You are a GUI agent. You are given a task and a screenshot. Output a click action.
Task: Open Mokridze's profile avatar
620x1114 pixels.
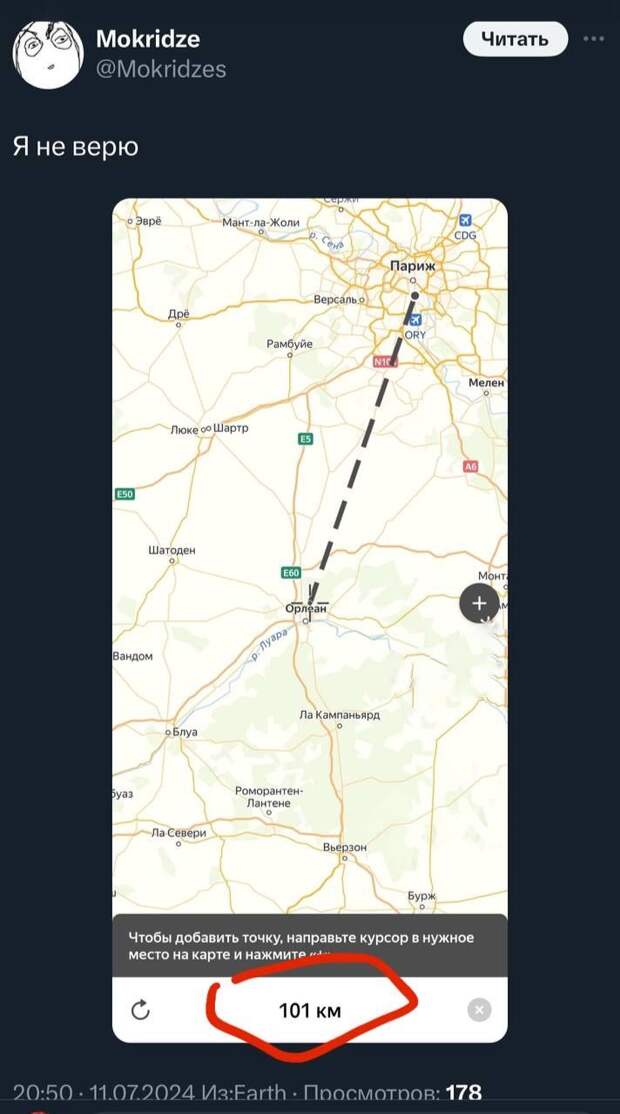click(x=47, y=53)
